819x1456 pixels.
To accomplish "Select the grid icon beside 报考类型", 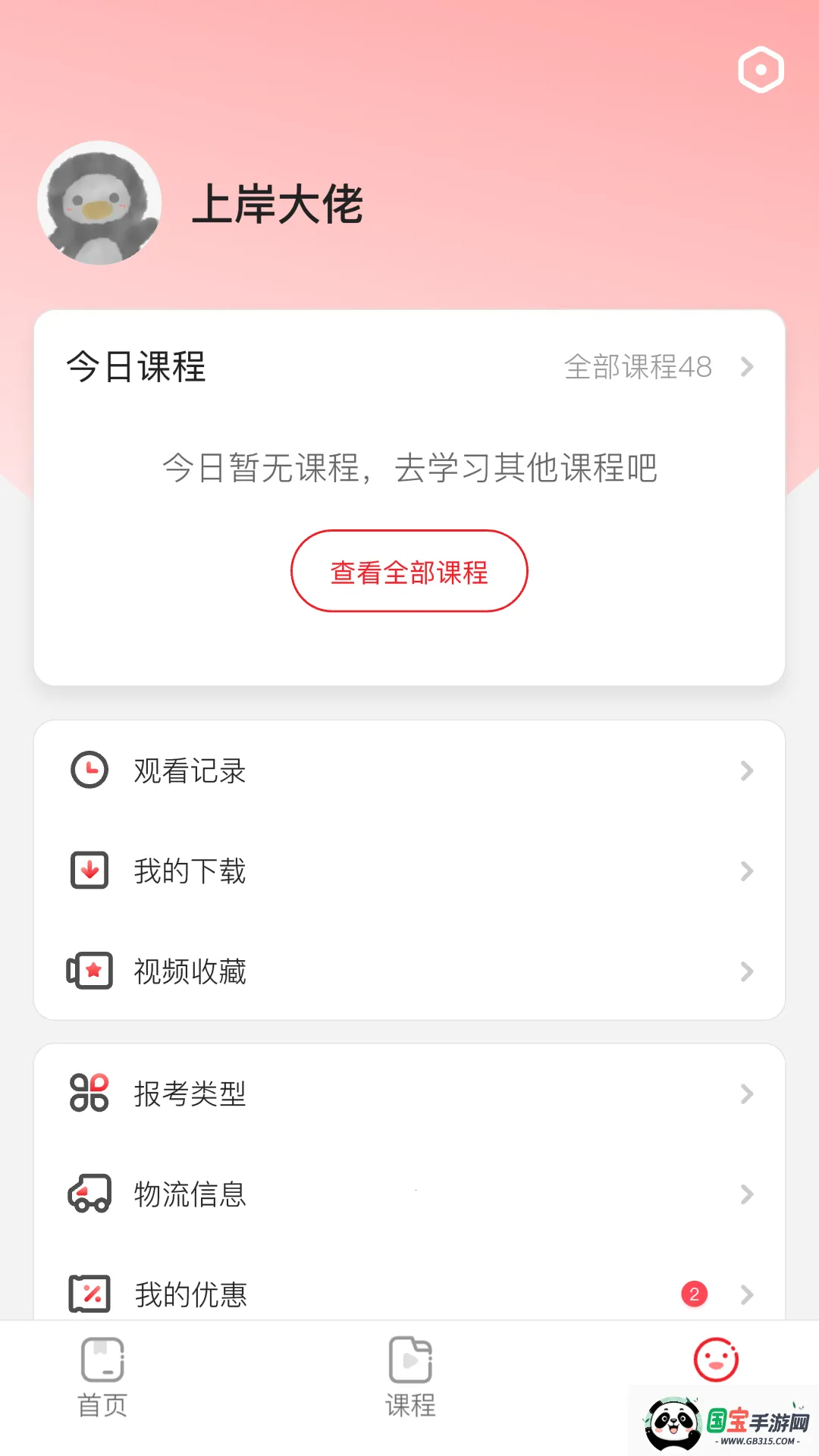I will pyautogui.click(x=89, y=1094).
